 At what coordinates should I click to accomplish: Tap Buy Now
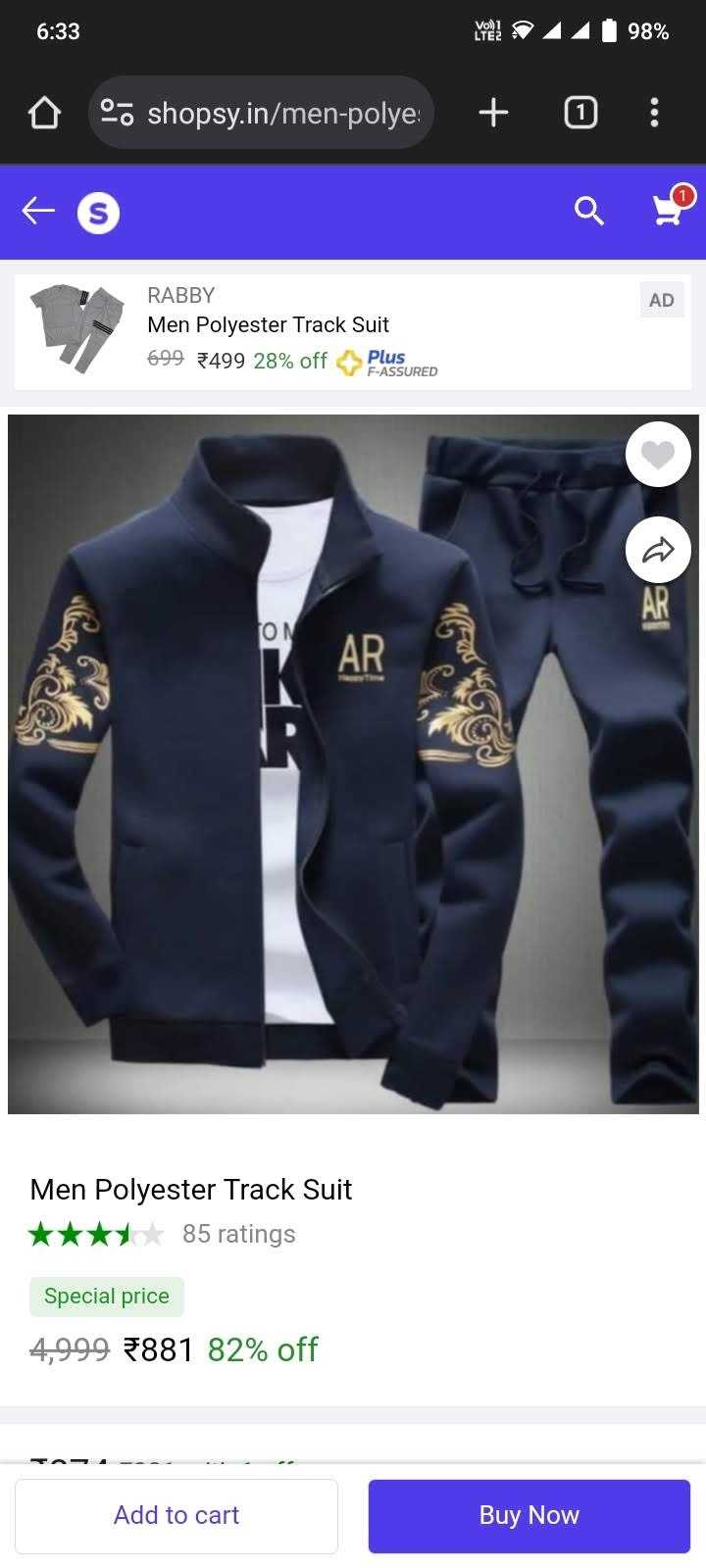[529, 1515]
